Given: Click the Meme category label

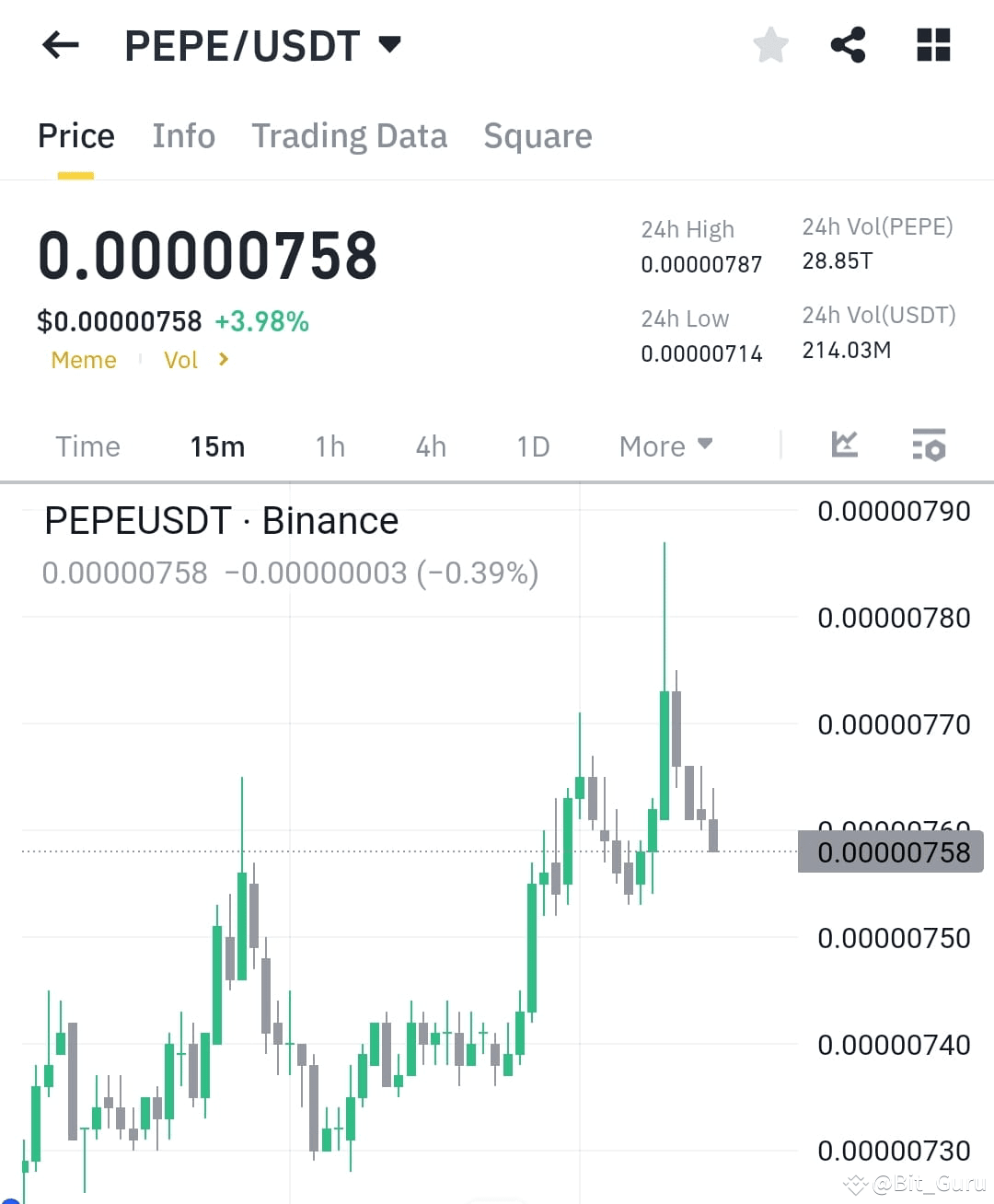Looking at the screenshot, I should pyautogui.click(x=84, y=360).
